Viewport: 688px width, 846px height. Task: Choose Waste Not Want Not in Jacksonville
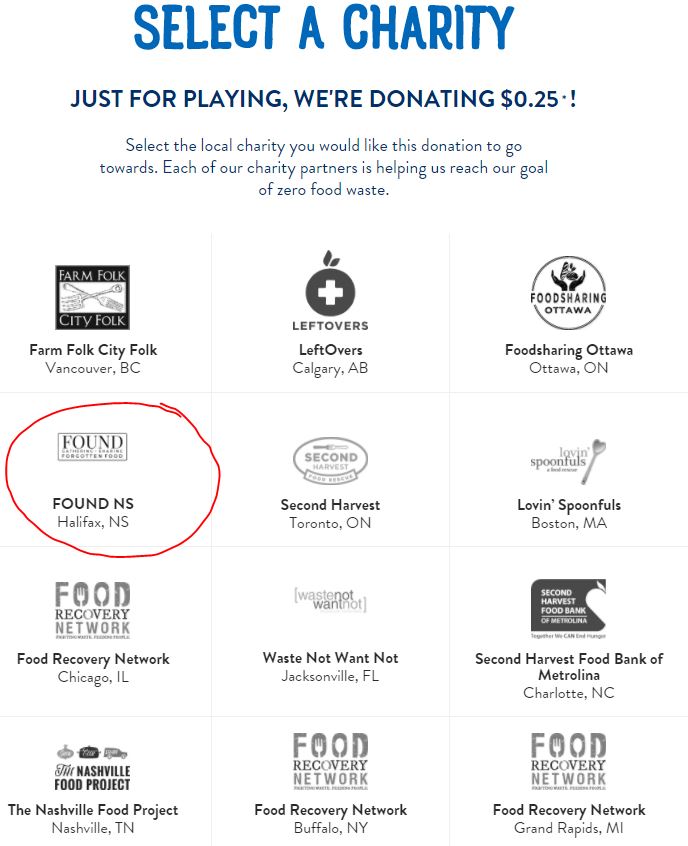click(330, 625)
